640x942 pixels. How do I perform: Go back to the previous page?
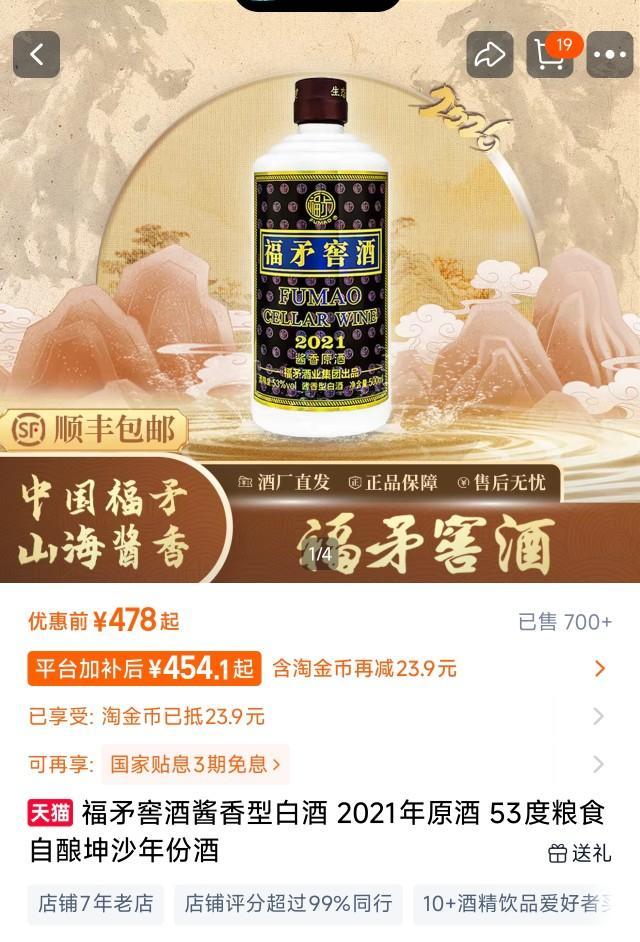pyautogui.click(x=36, y=54)
